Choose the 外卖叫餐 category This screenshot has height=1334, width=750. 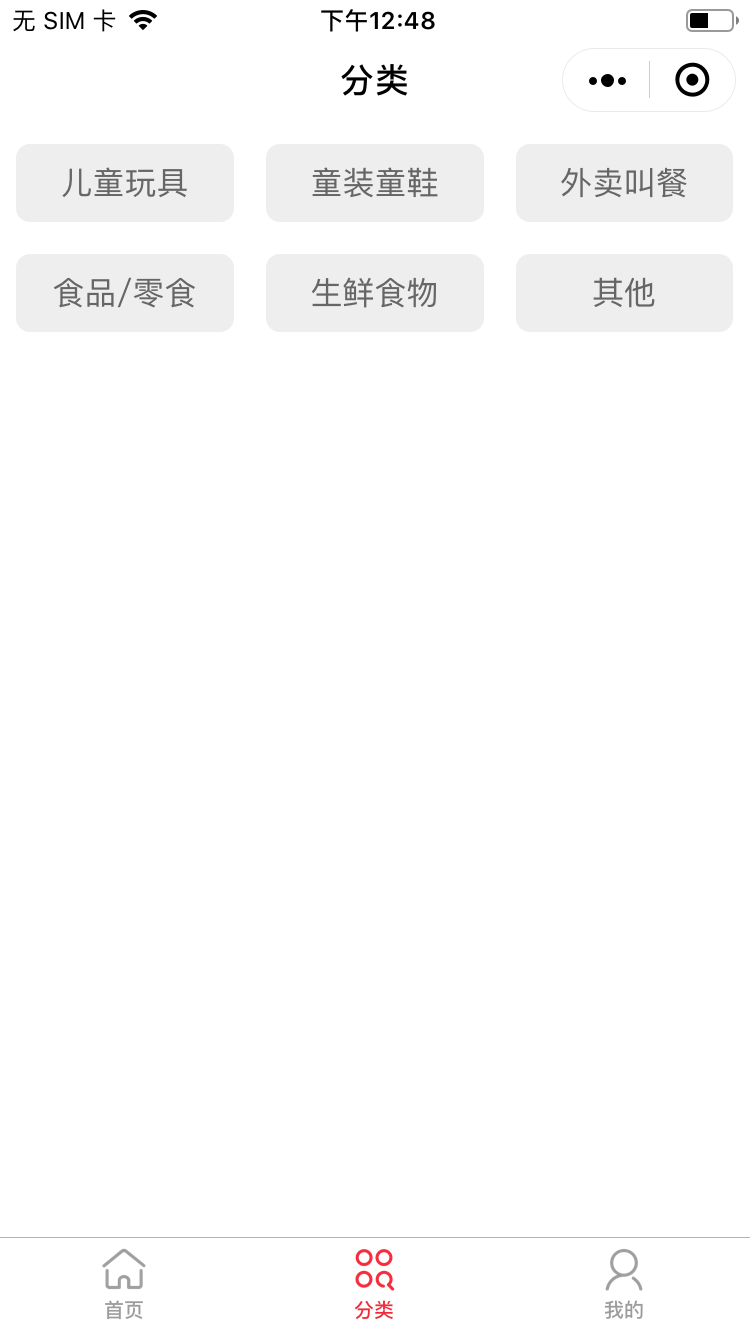pos(624,183)
